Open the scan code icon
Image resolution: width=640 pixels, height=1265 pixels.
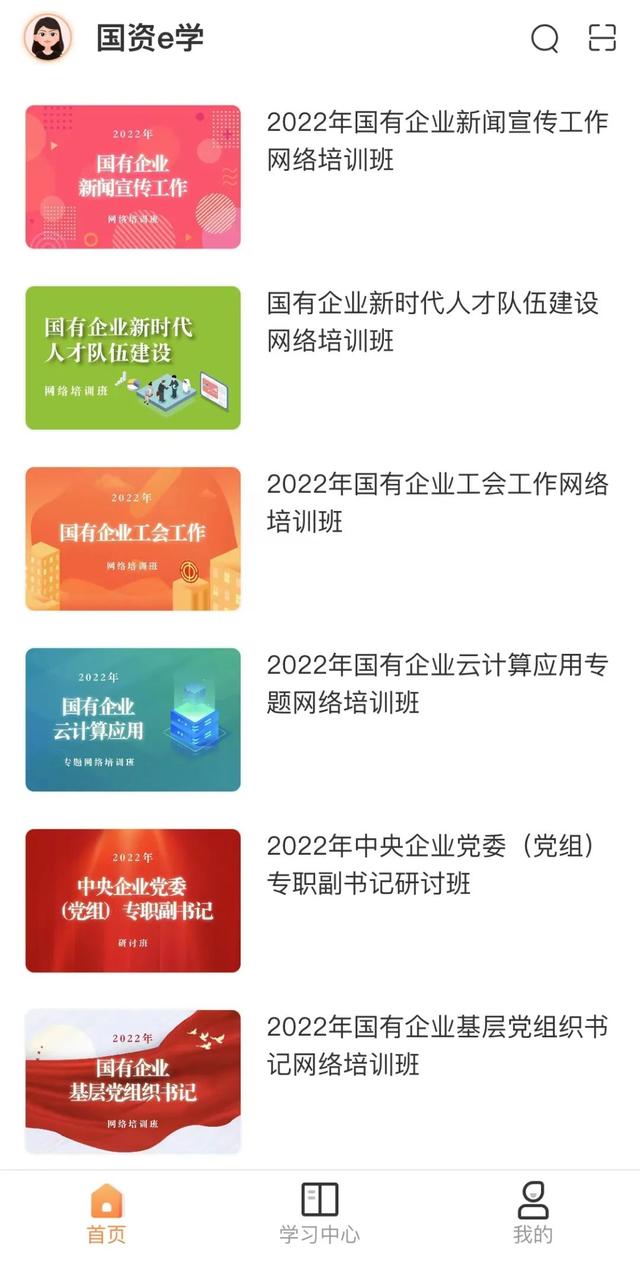[602, 38]
